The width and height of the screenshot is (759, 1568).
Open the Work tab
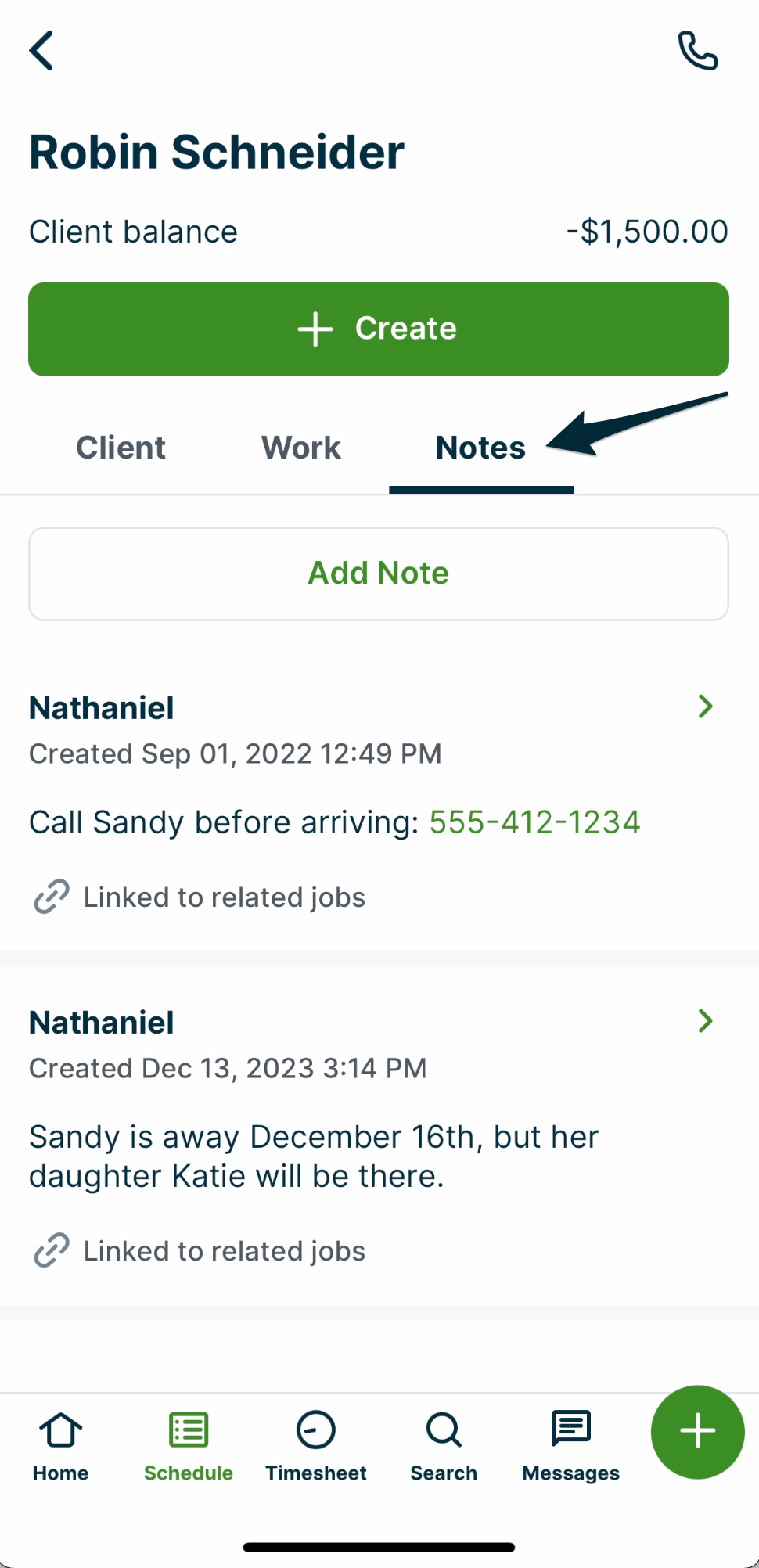tap(300, 448)
